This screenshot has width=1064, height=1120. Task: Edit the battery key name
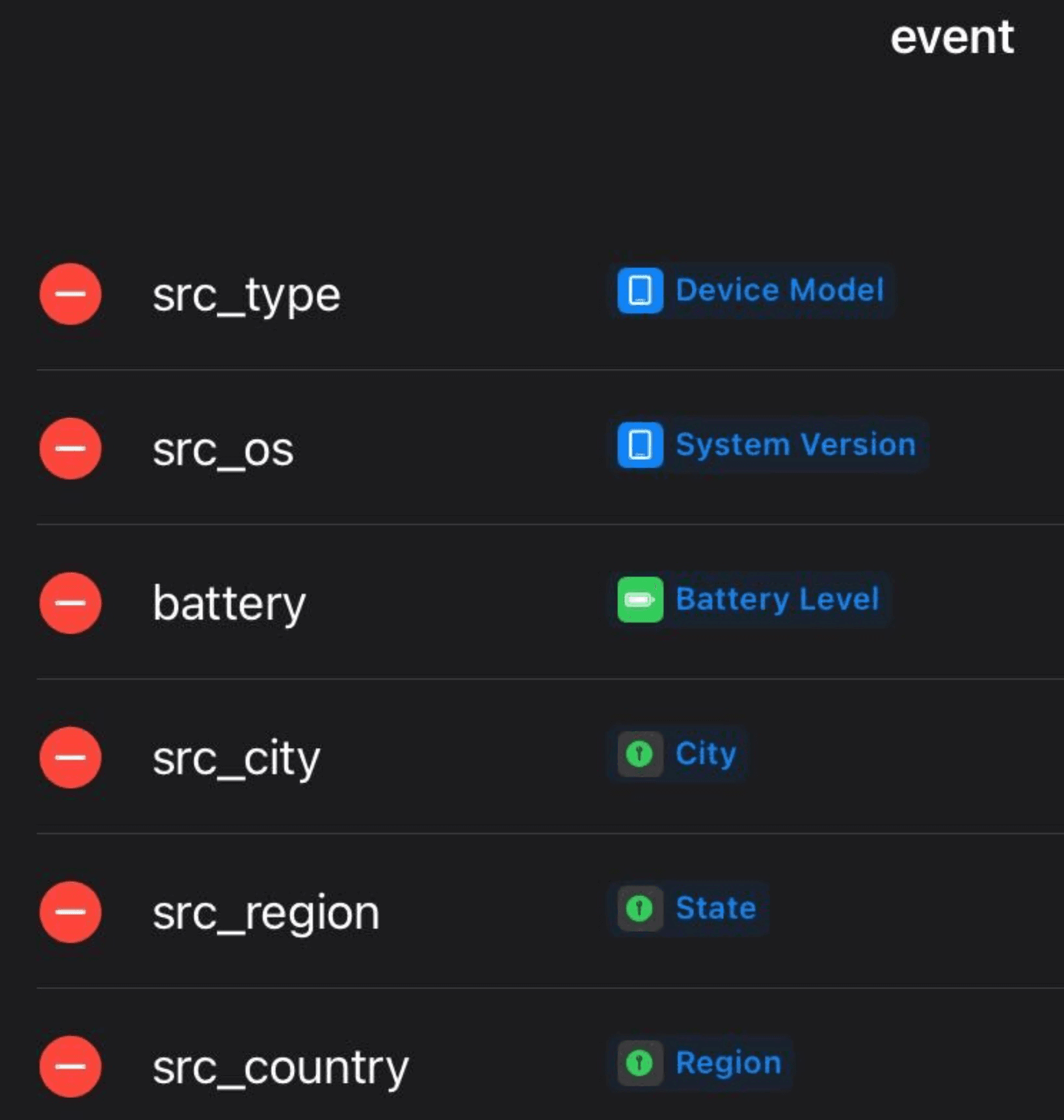(x=229, y=604)
